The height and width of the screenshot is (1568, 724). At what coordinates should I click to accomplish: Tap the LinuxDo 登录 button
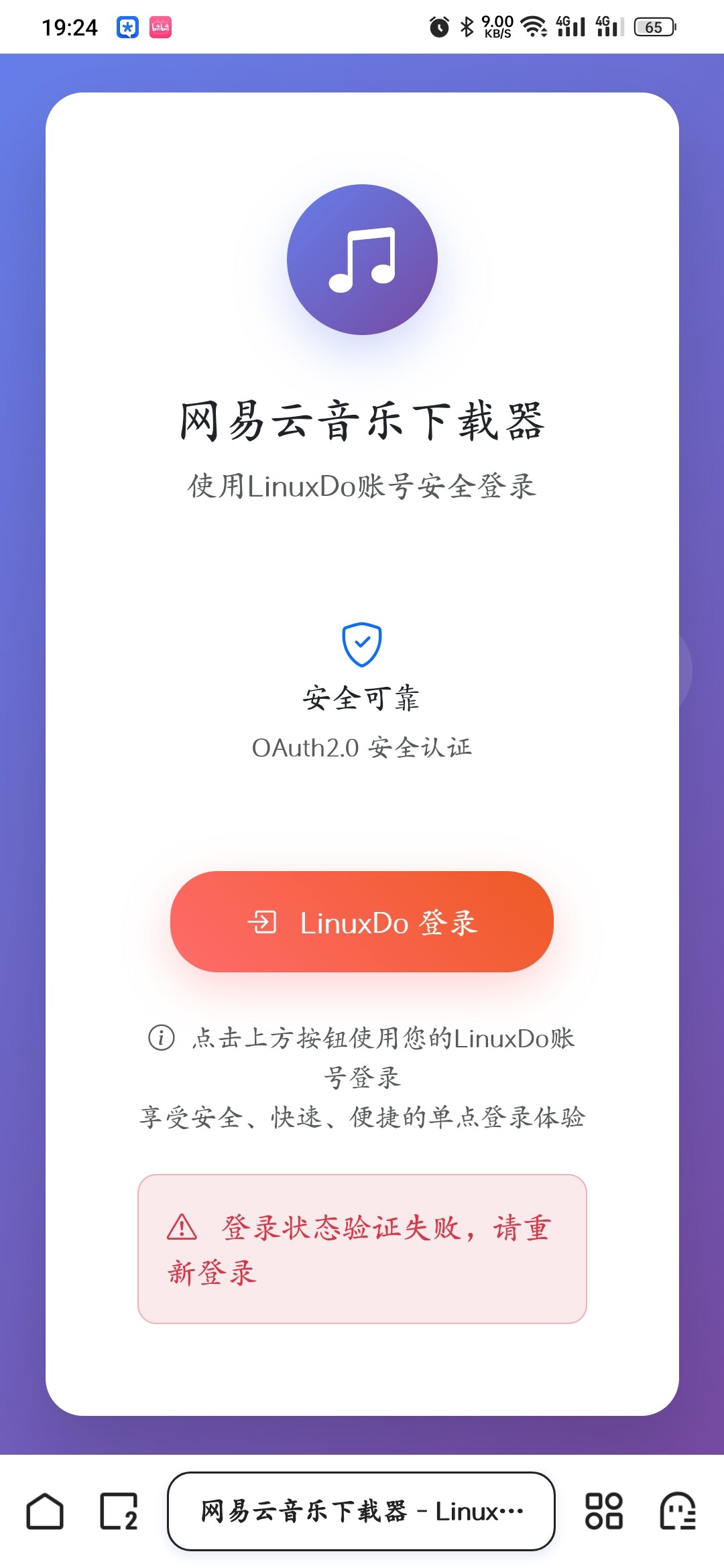click(x=362, y=921)
